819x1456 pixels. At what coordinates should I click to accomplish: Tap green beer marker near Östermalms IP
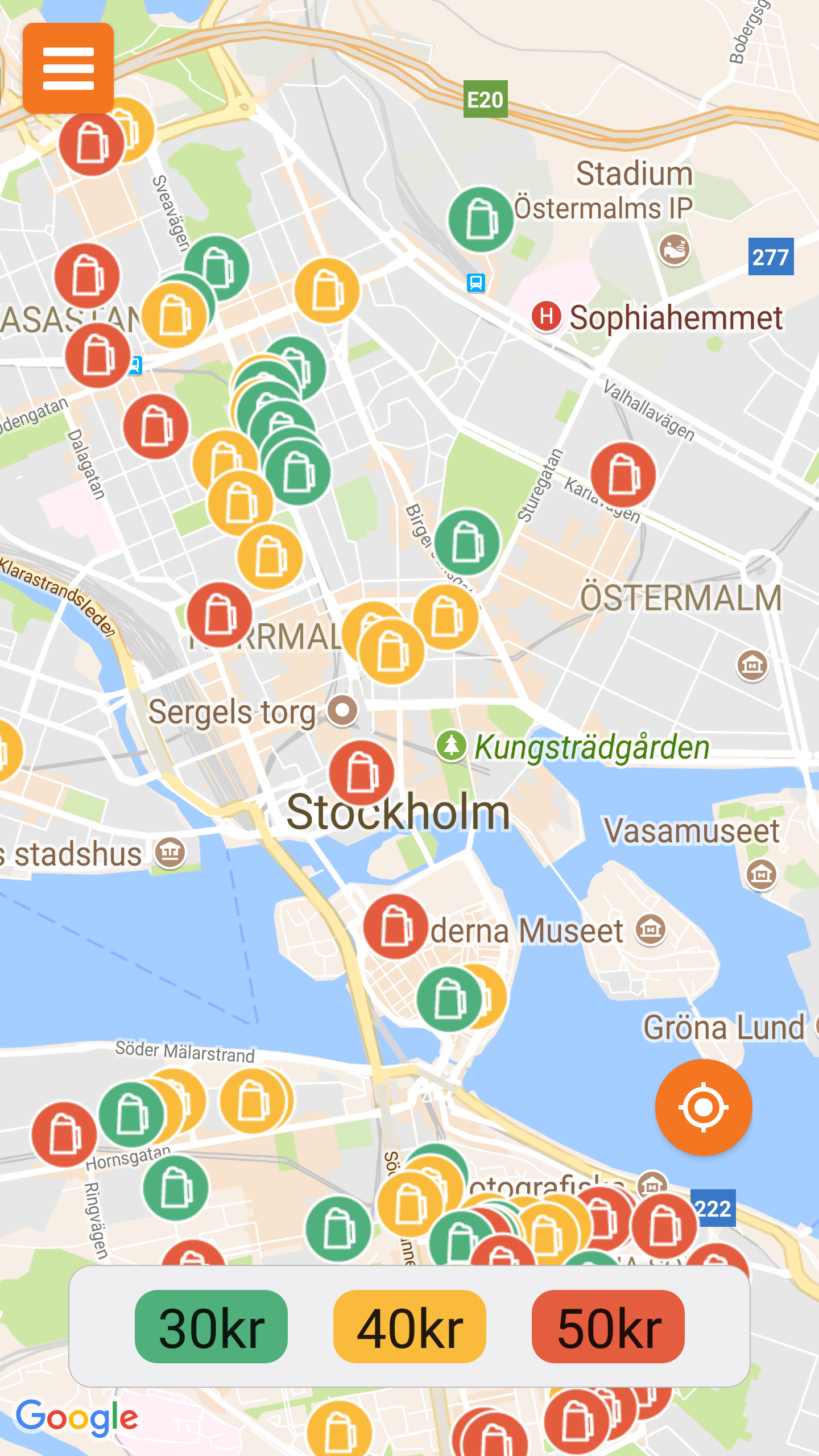(x=481, y=220)
